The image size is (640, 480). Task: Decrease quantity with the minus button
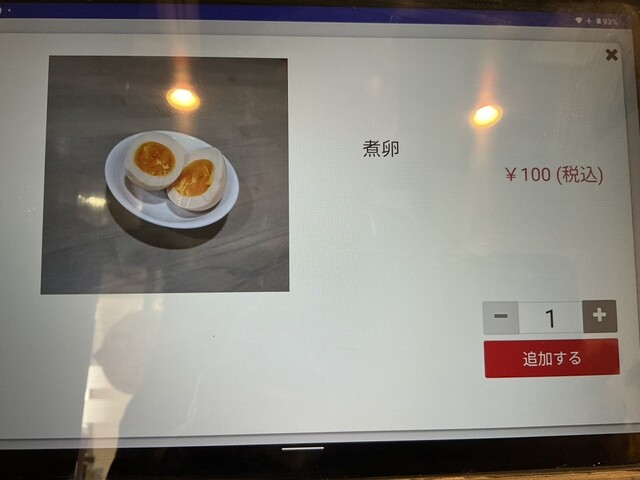(500, 317)
